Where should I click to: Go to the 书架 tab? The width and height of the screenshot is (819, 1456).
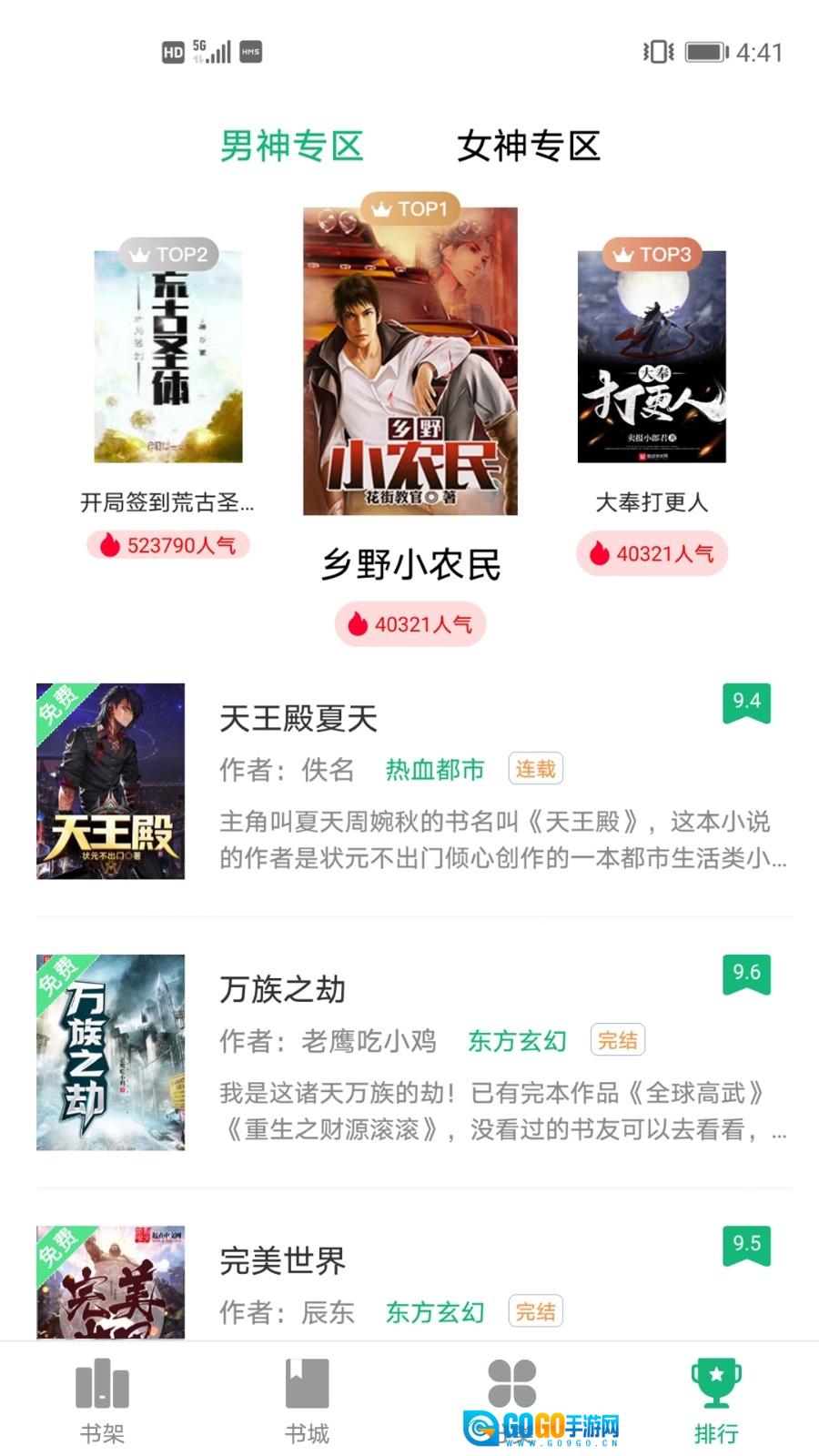coord(102,1401)
